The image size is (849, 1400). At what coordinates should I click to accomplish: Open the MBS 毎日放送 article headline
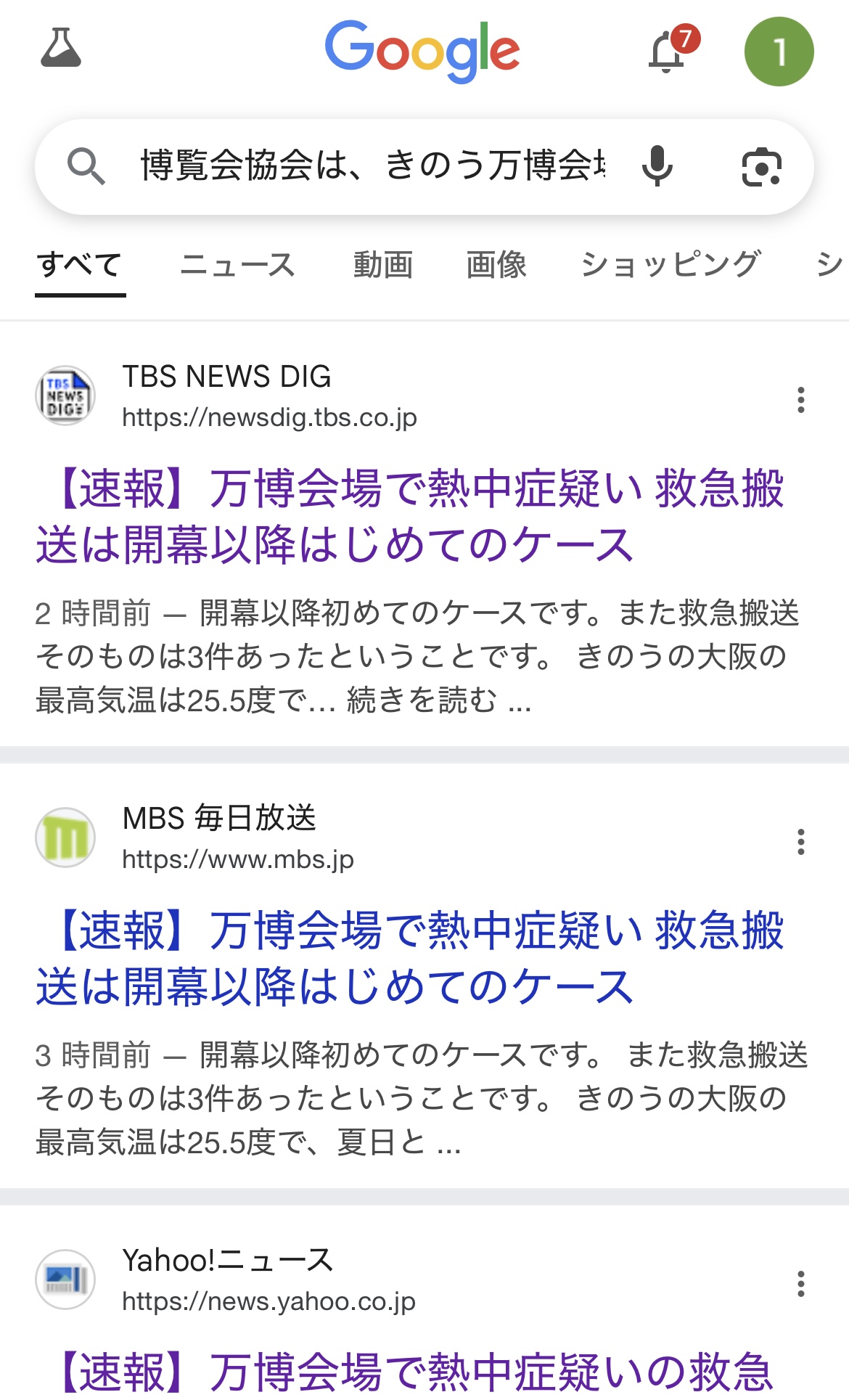tap(410, 958)
